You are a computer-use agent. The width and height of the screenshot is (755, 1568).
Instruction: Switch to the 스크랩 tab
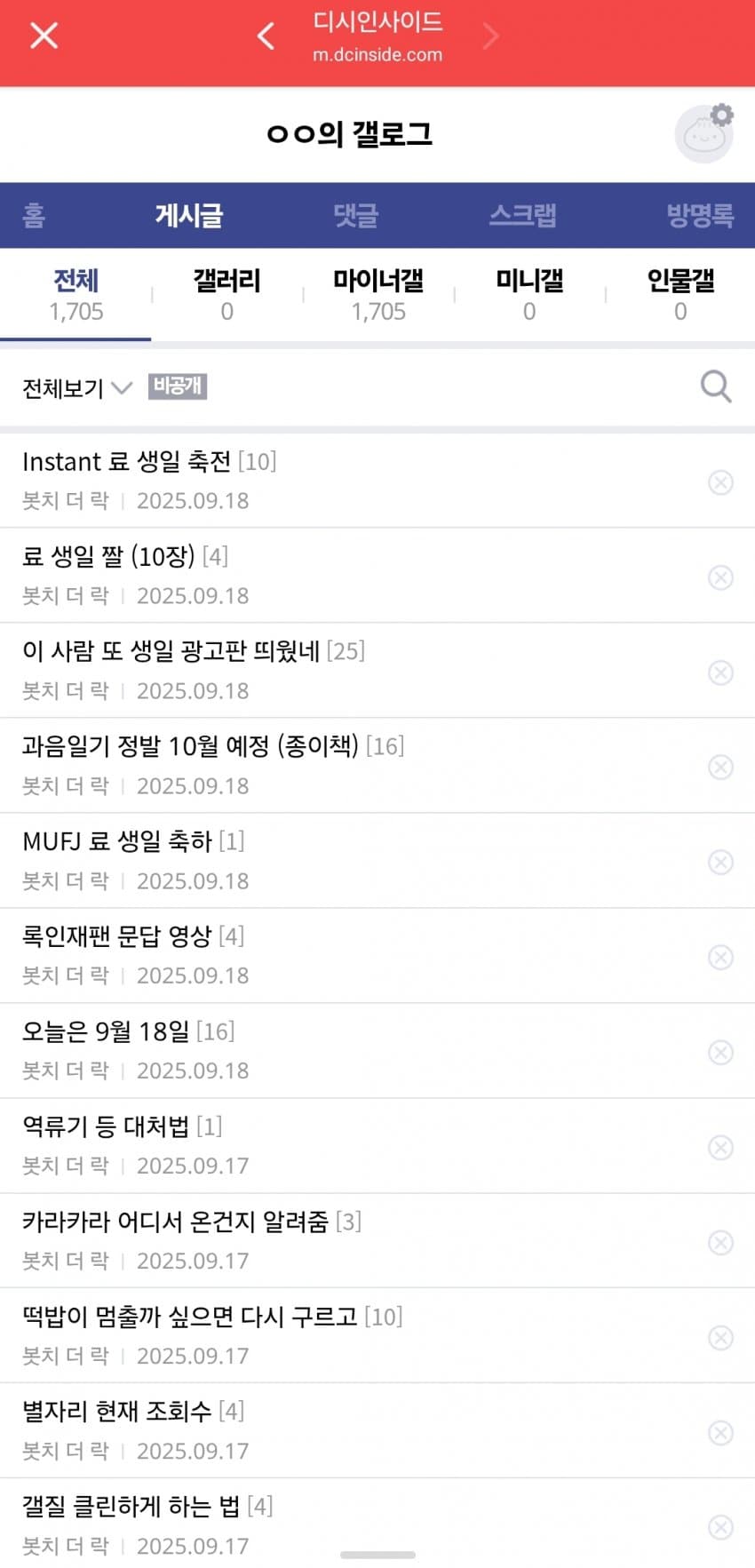(x=522, y=215)
